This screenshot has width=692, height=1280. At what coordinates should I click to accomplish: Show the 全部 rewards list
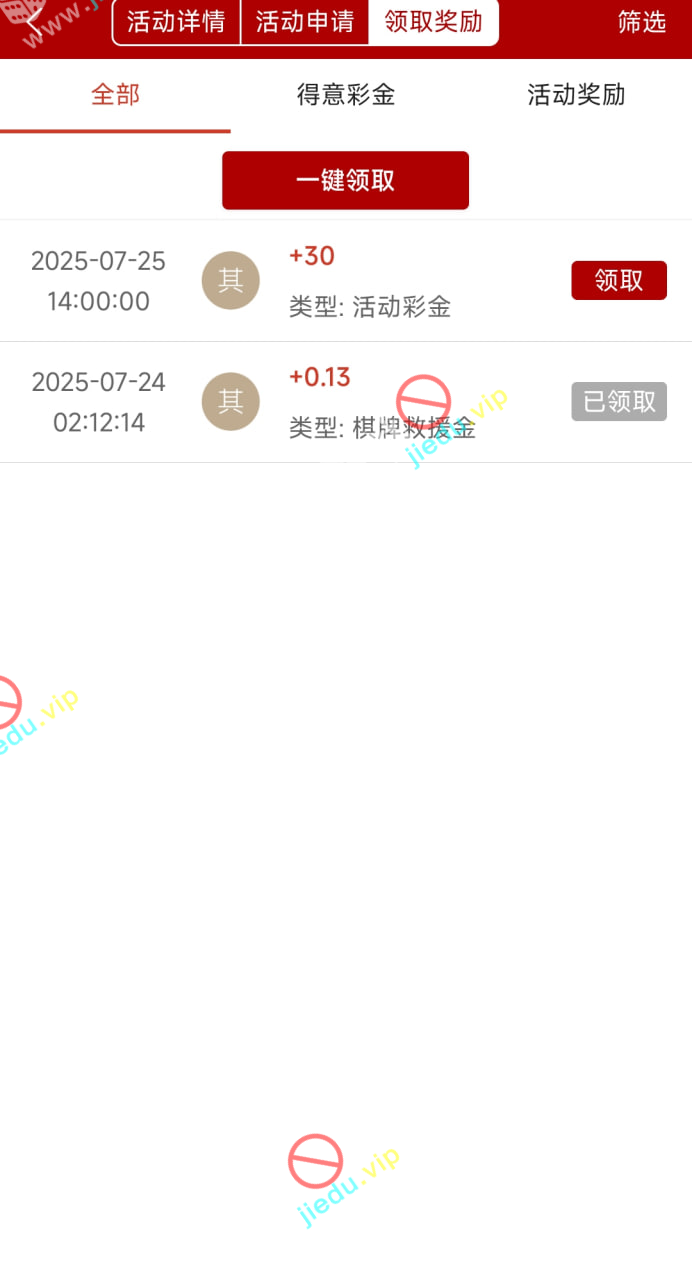(115, 95)
